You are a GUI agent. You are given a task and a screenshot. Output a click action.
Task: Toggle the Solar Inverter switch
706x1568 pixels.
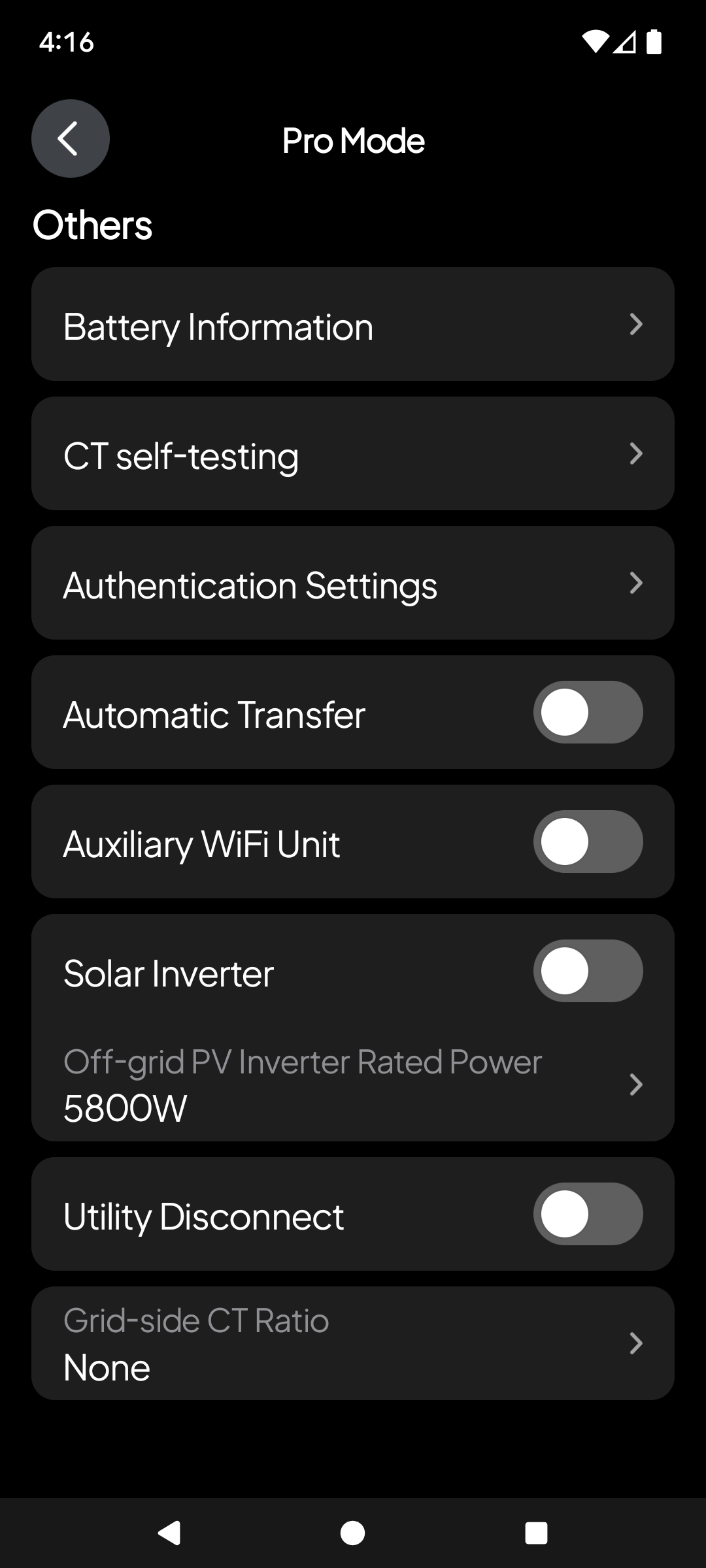[x=588, y=971]
